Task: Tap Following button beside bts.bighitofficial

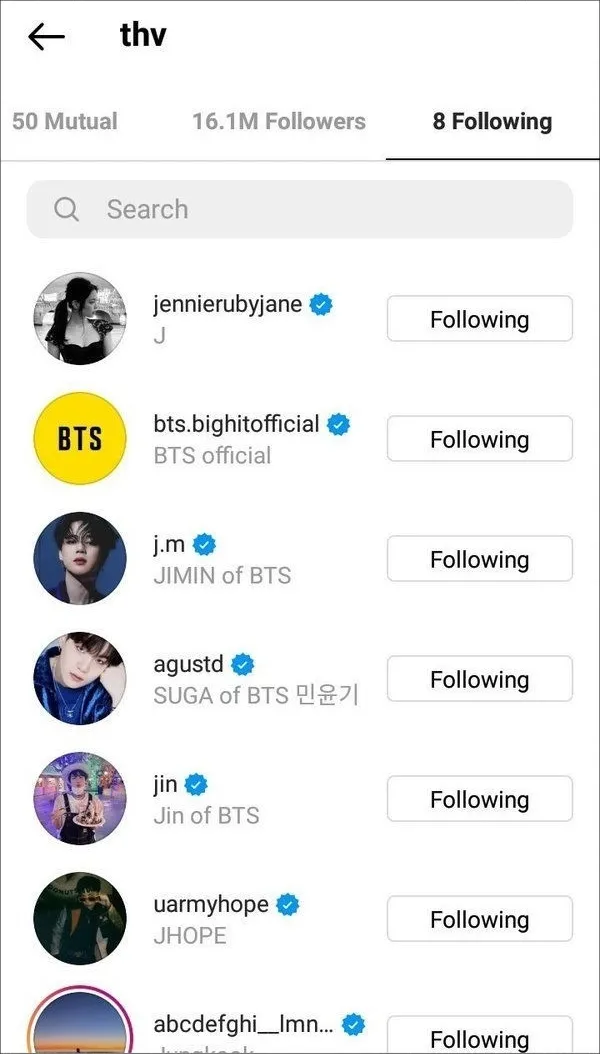Action: pos(480,439)
